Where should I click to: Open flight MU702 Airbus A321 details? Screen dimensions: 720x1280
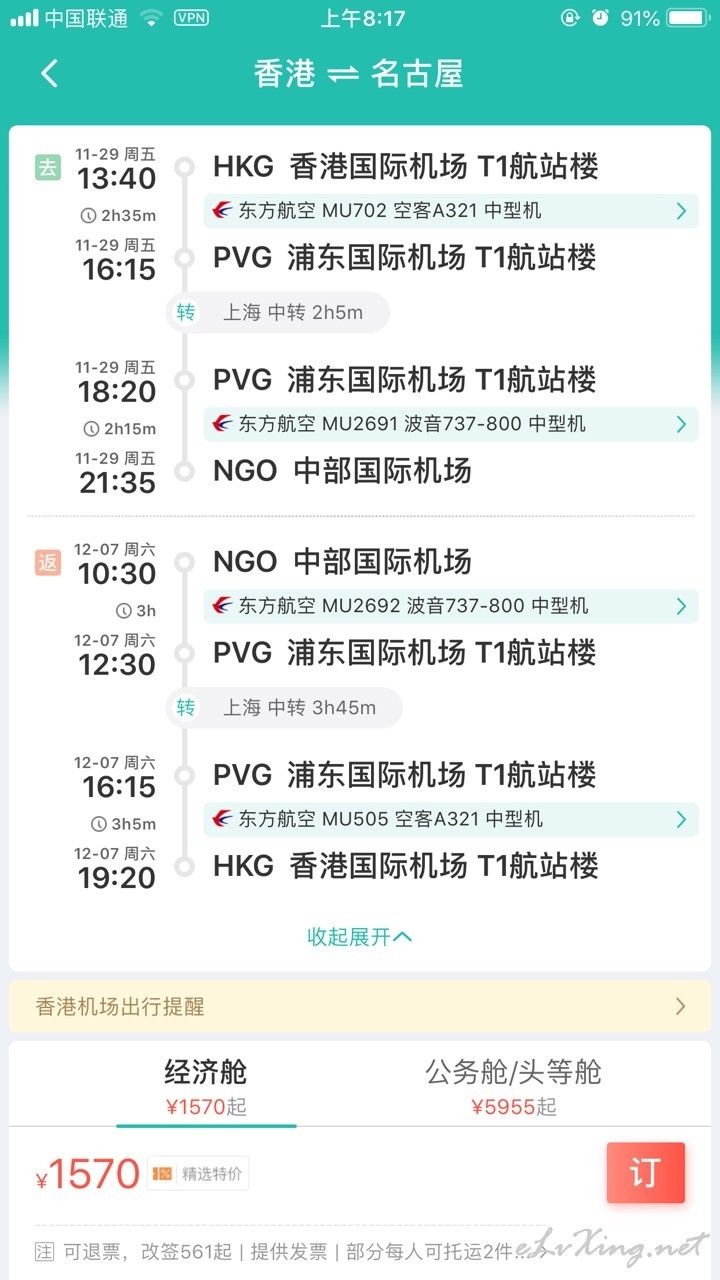click(x=451, y=211)
